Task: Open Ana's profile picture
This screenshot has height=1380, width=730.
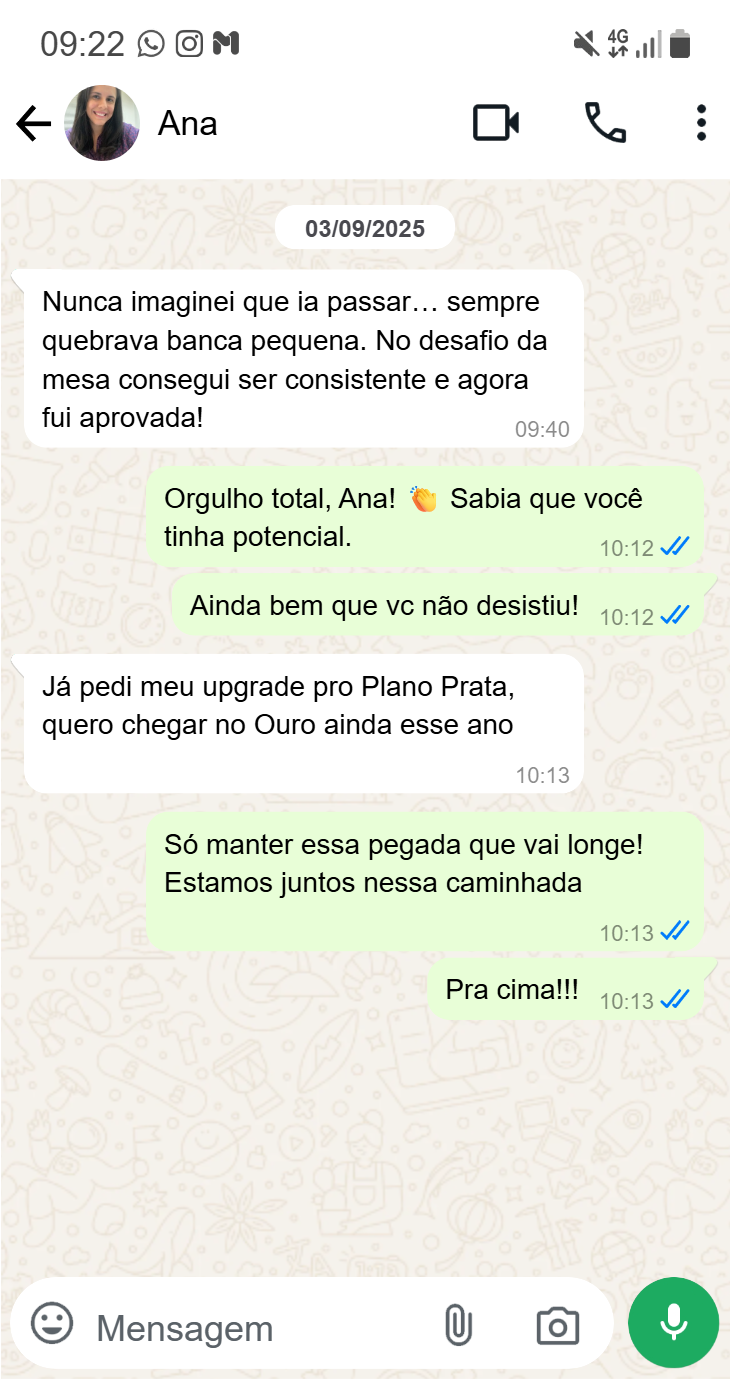Action: [102, 124]
